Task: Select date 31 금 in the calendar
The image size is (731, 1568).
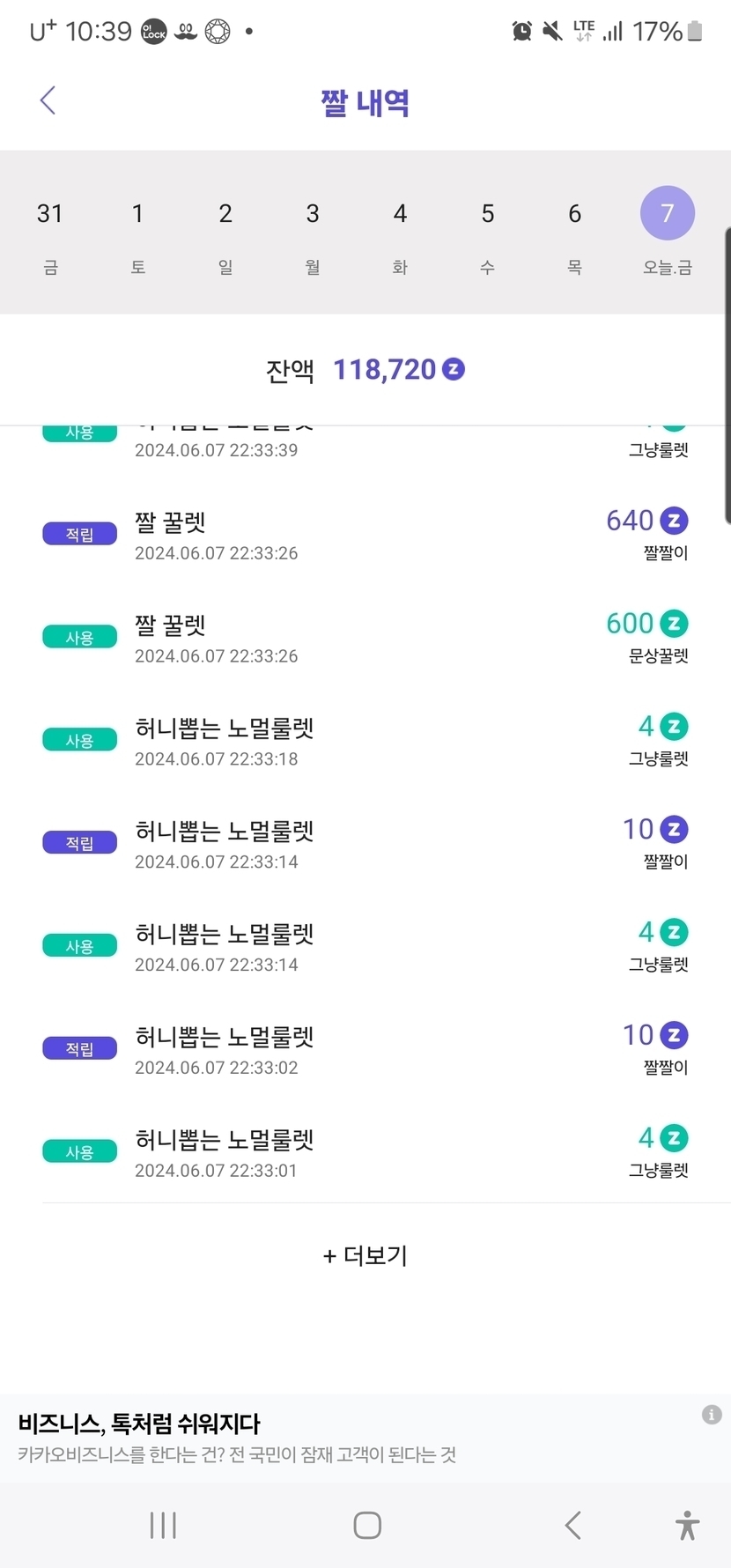Action: coord(50,232)
